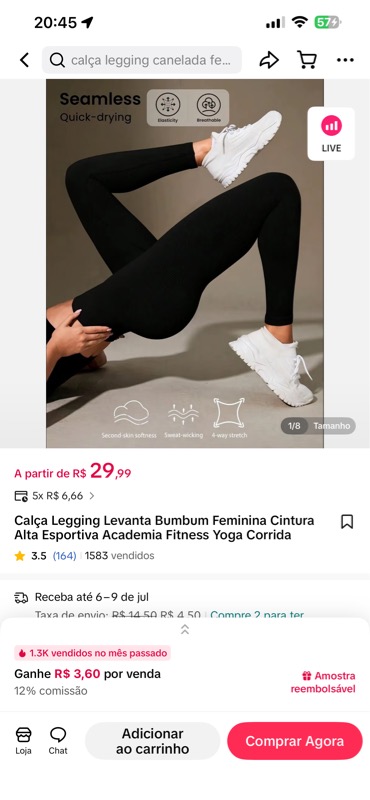The image size is (370, 800).
Task: Visit the Loja store page
Action: click(x=23, y=741)
